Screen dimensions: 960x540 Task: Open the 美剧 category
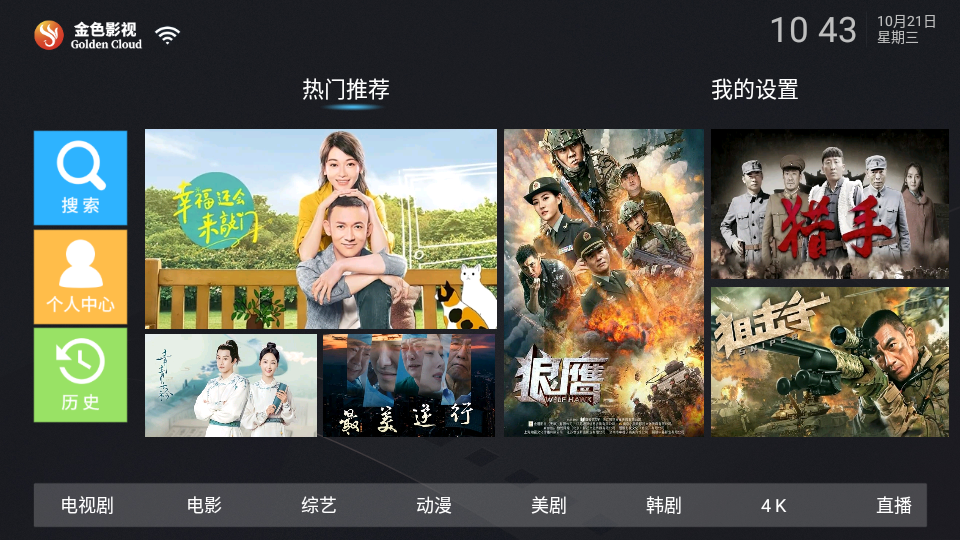coord(548,505)
